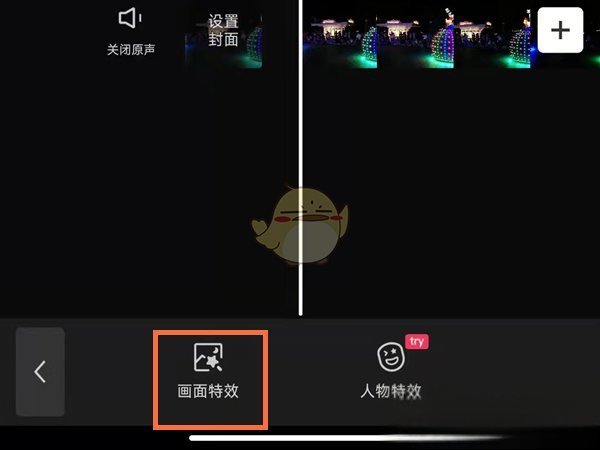
Task: Go back using the left arrow
Action: [40, 372]
